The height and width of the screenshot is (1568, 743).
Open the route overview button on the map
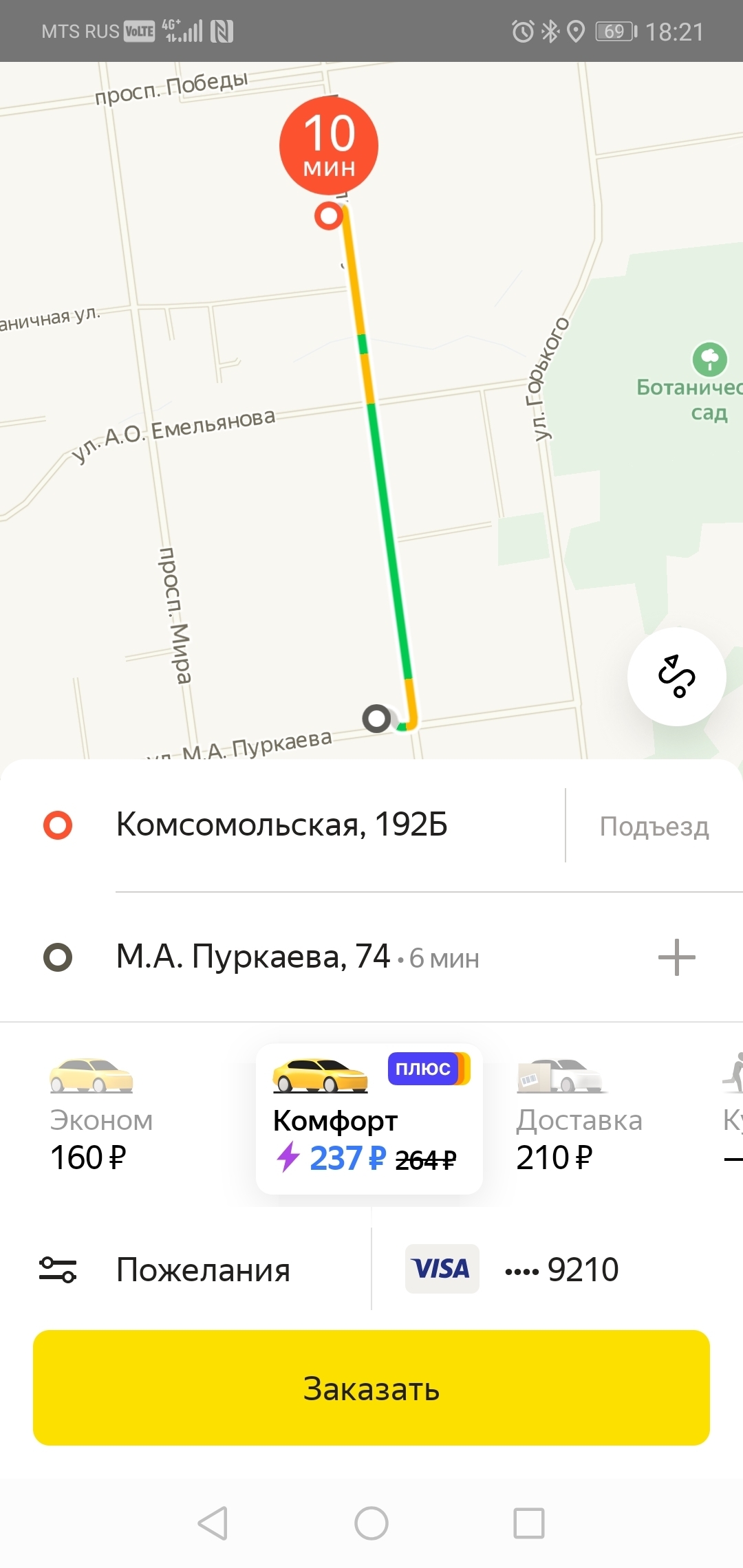click(x=676, y=677)
